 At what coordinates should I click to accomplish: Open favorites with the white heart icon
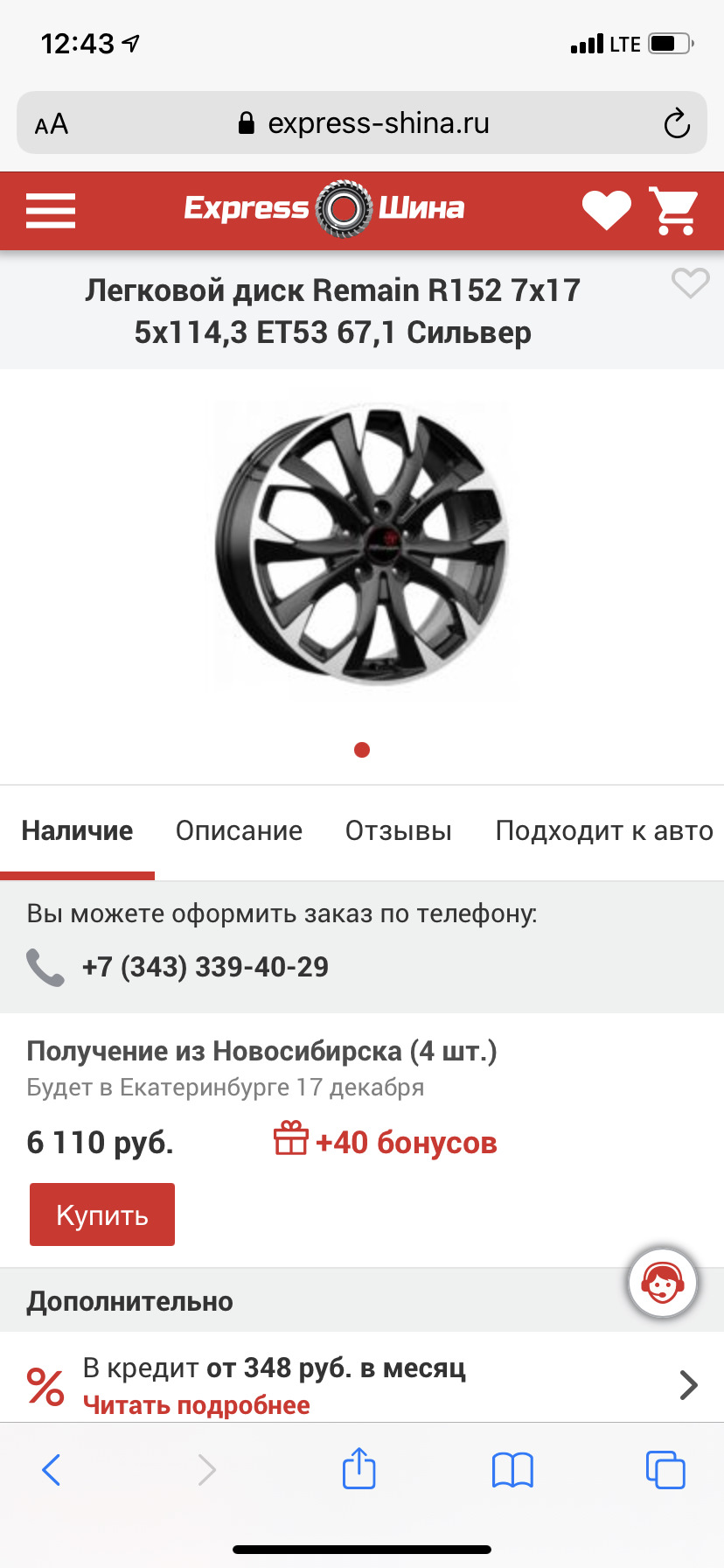pos(606,211)
